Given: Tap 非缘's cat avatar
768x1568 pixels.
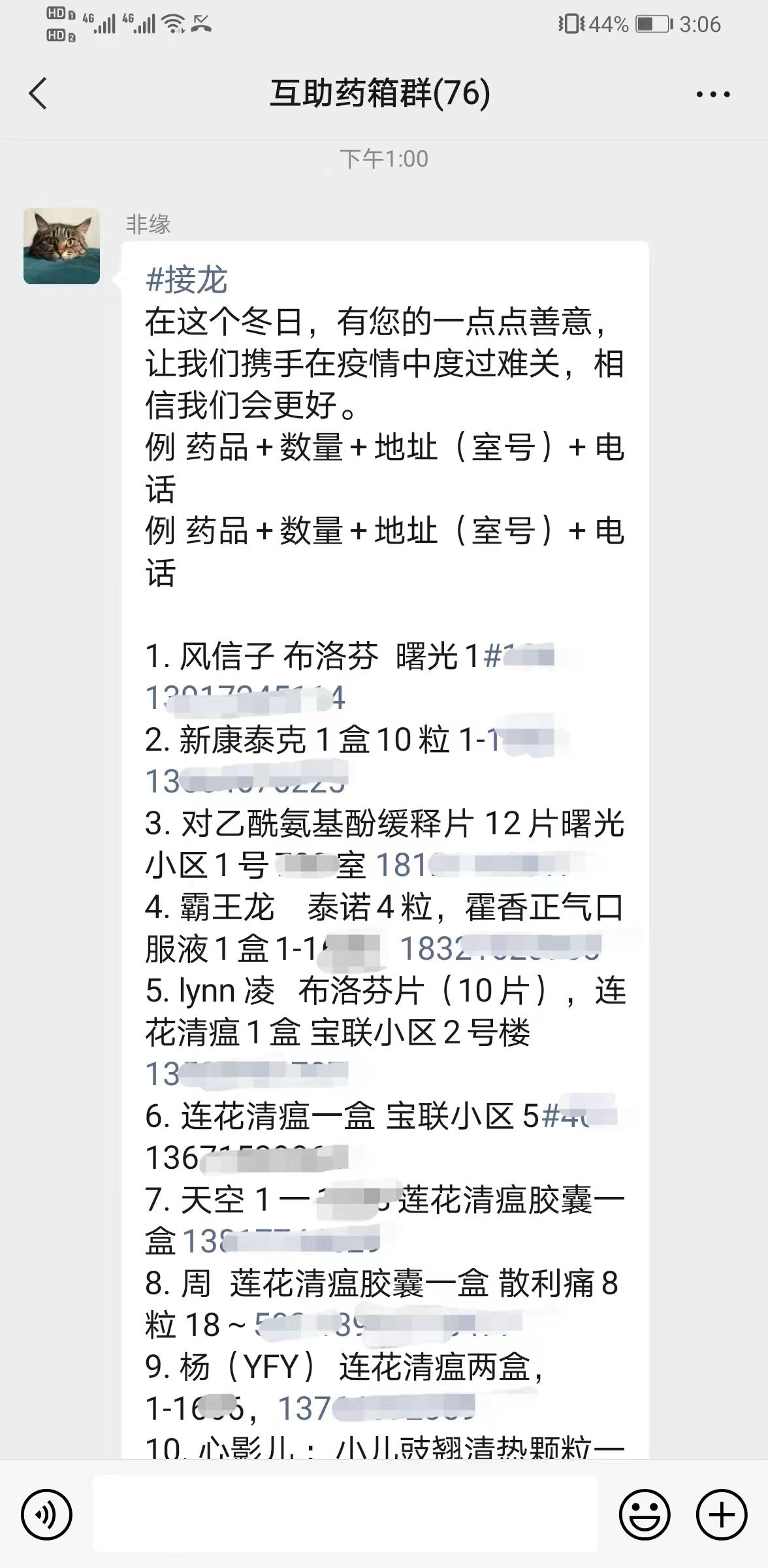Looking at the screenshot, I should click(x=62, y=246).
